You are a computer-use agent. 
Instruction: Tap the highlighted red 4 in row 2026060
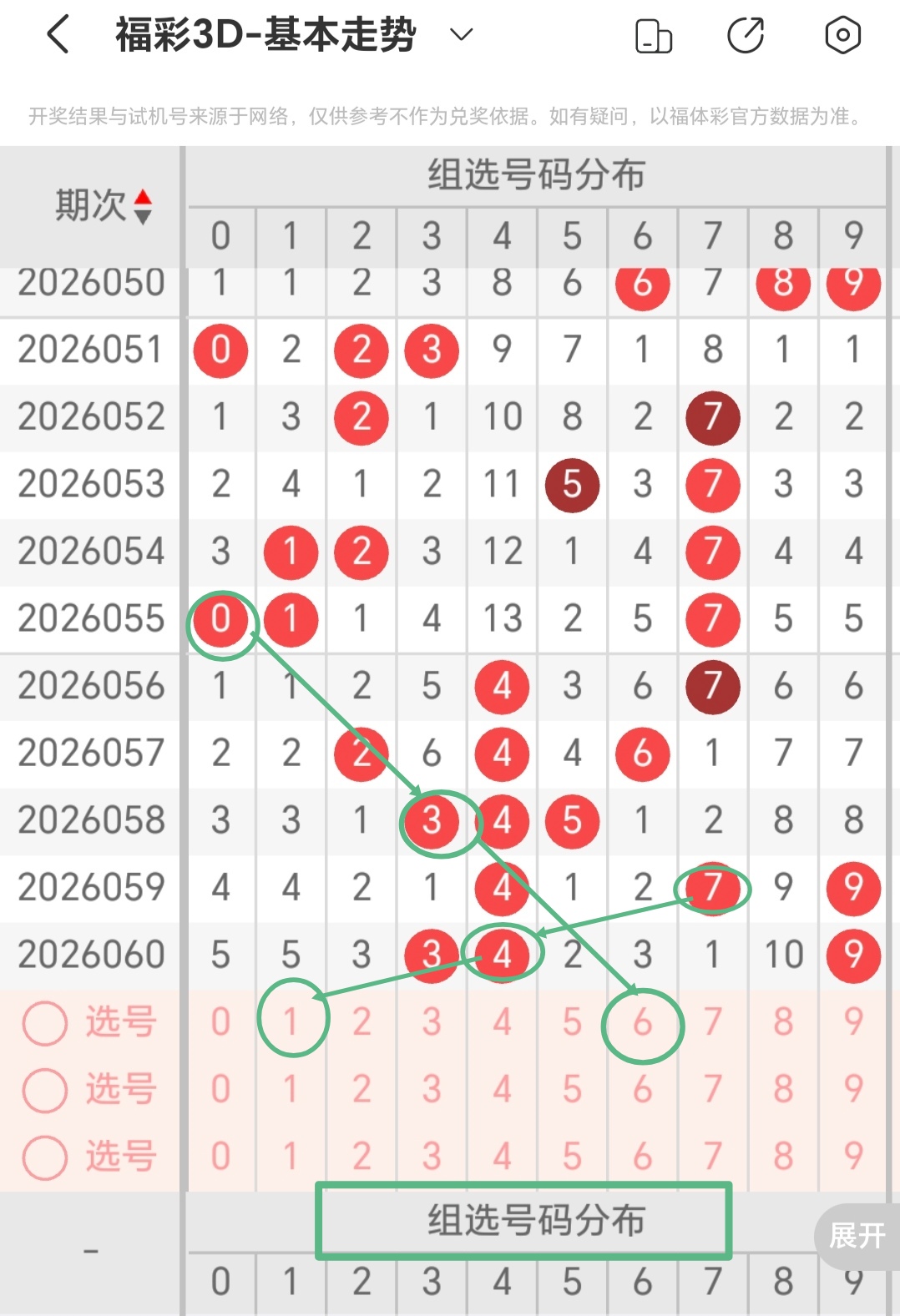click(x=501, y=954)
